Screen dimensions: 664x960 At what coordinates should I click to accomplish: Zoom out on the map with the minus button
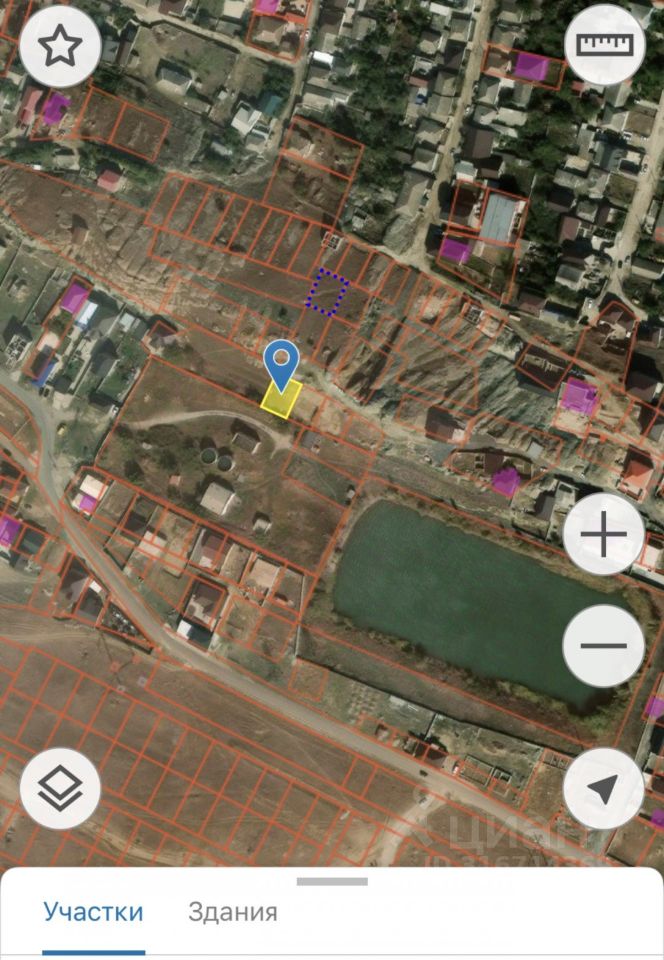tap(604, 645)
